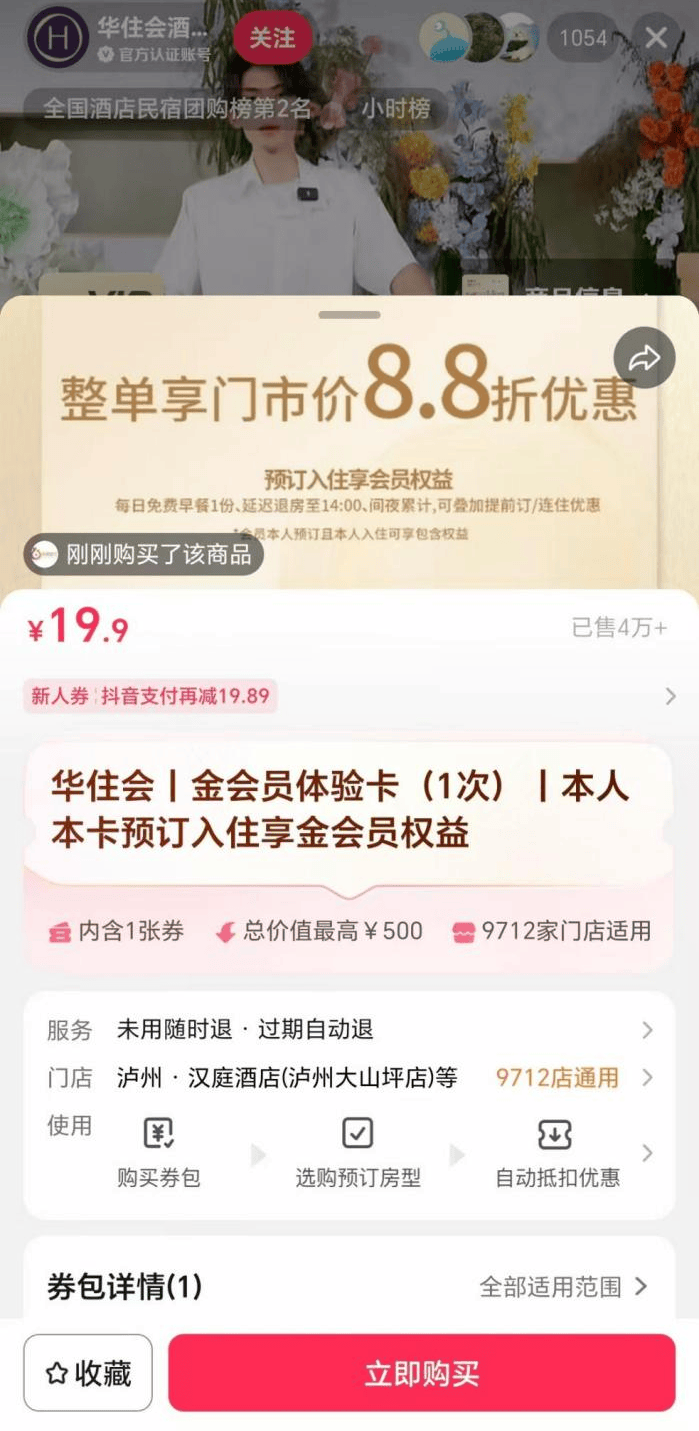Open 全国酒店民宿团购榜第2名 ranking
The height and width of the screenshot is (1431, 699).
177,108
